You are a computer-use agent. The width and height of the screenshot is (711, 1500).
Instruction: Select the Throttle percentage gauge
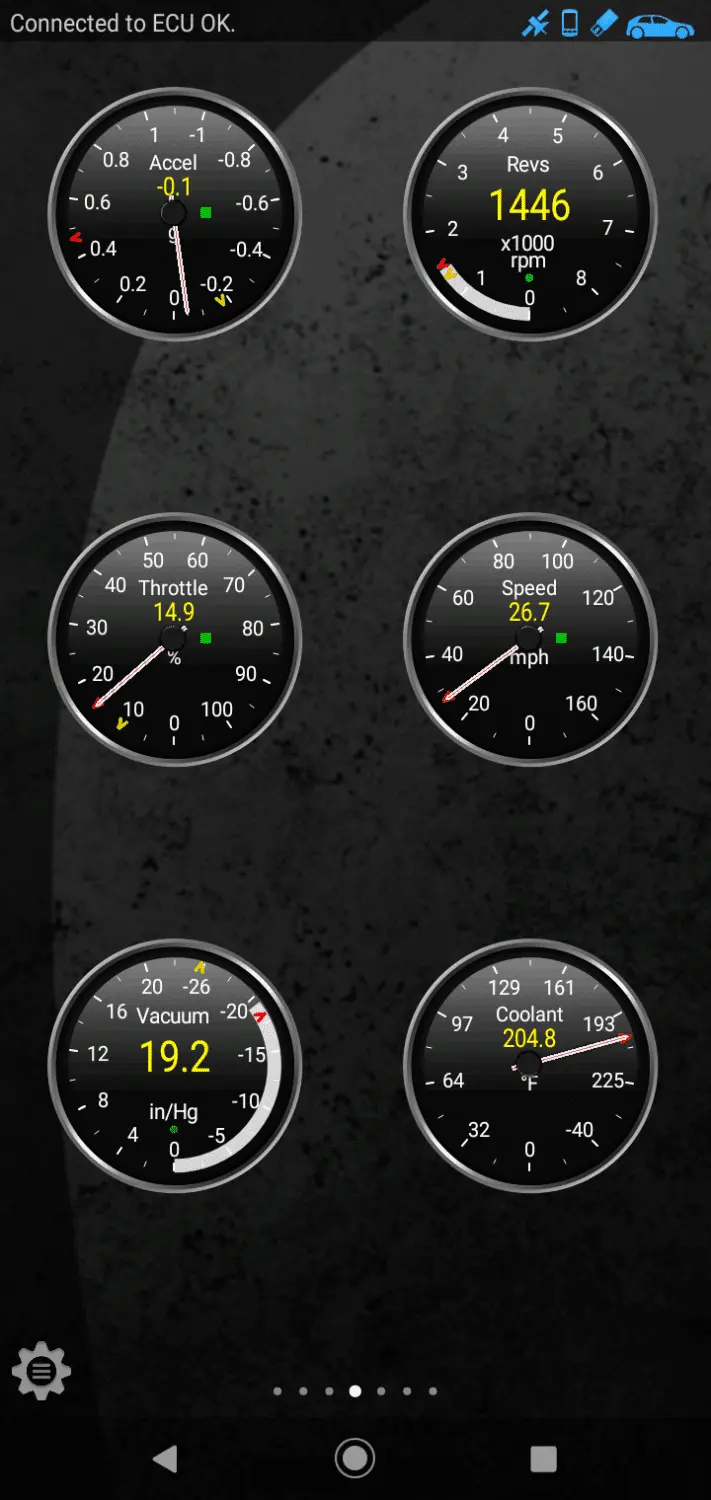click(x=174, y=640)
